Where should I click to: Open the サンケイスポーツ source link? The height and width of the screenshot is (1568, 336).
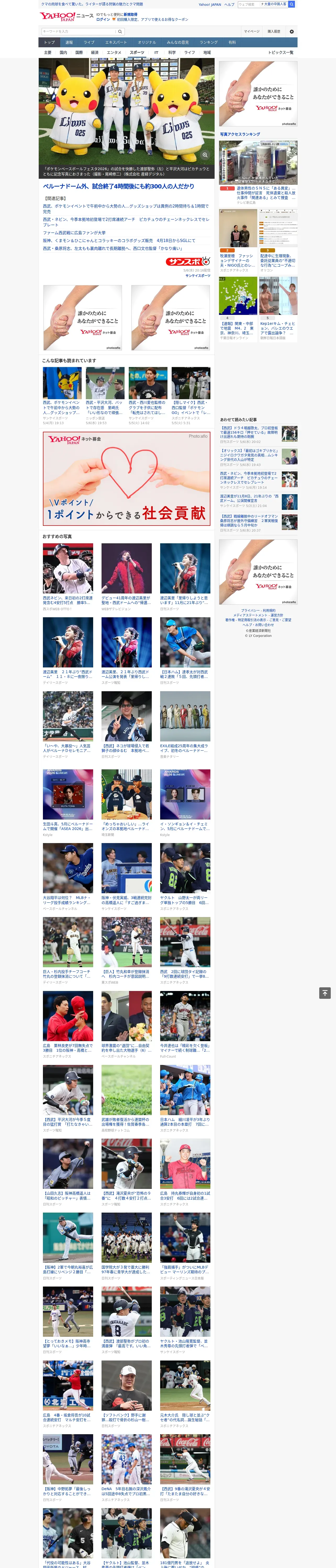pyautogui.click(x=198, y=276)
